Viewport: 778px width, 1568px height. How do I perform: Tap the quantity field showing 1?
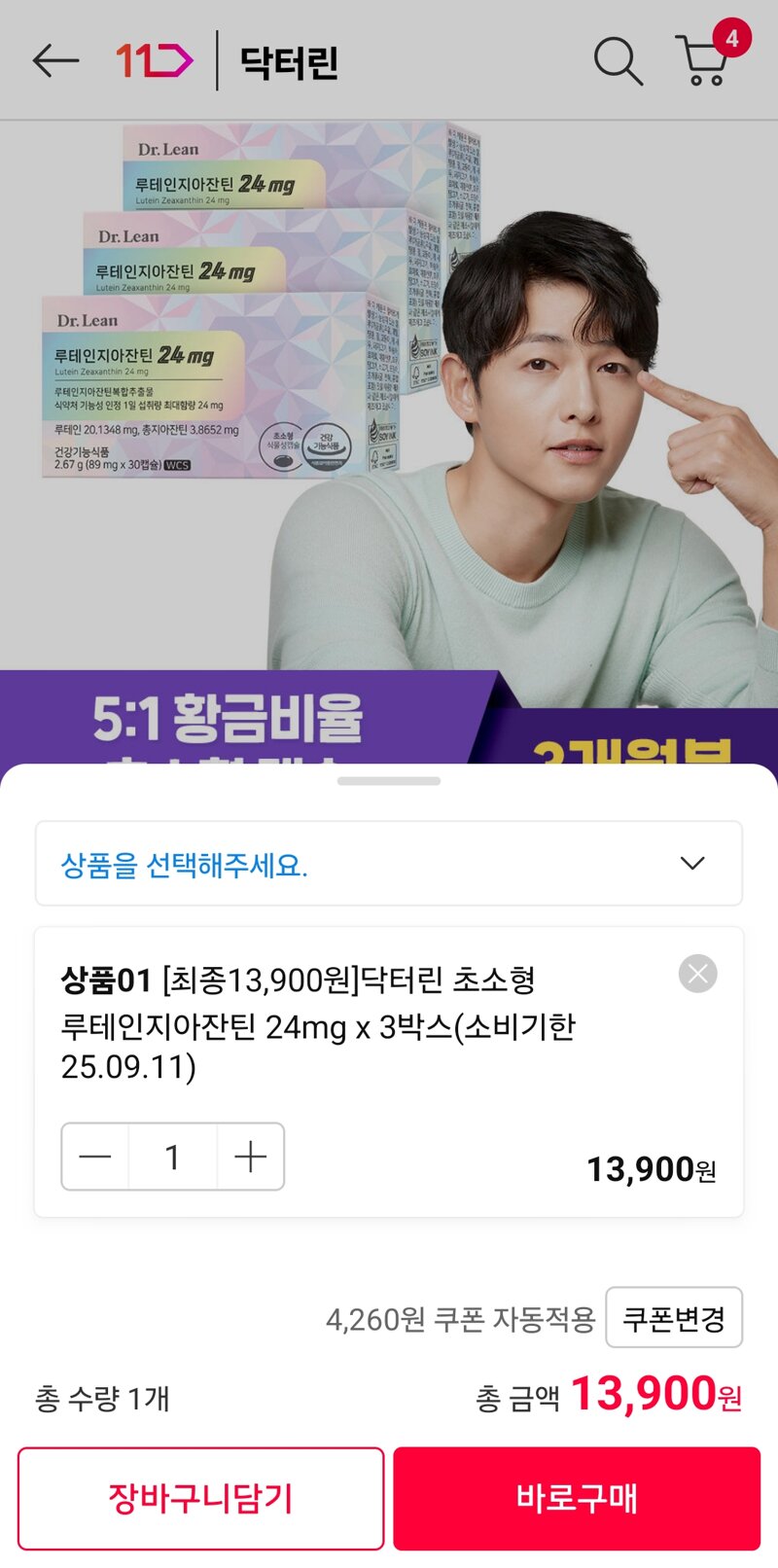[172, 1157]
